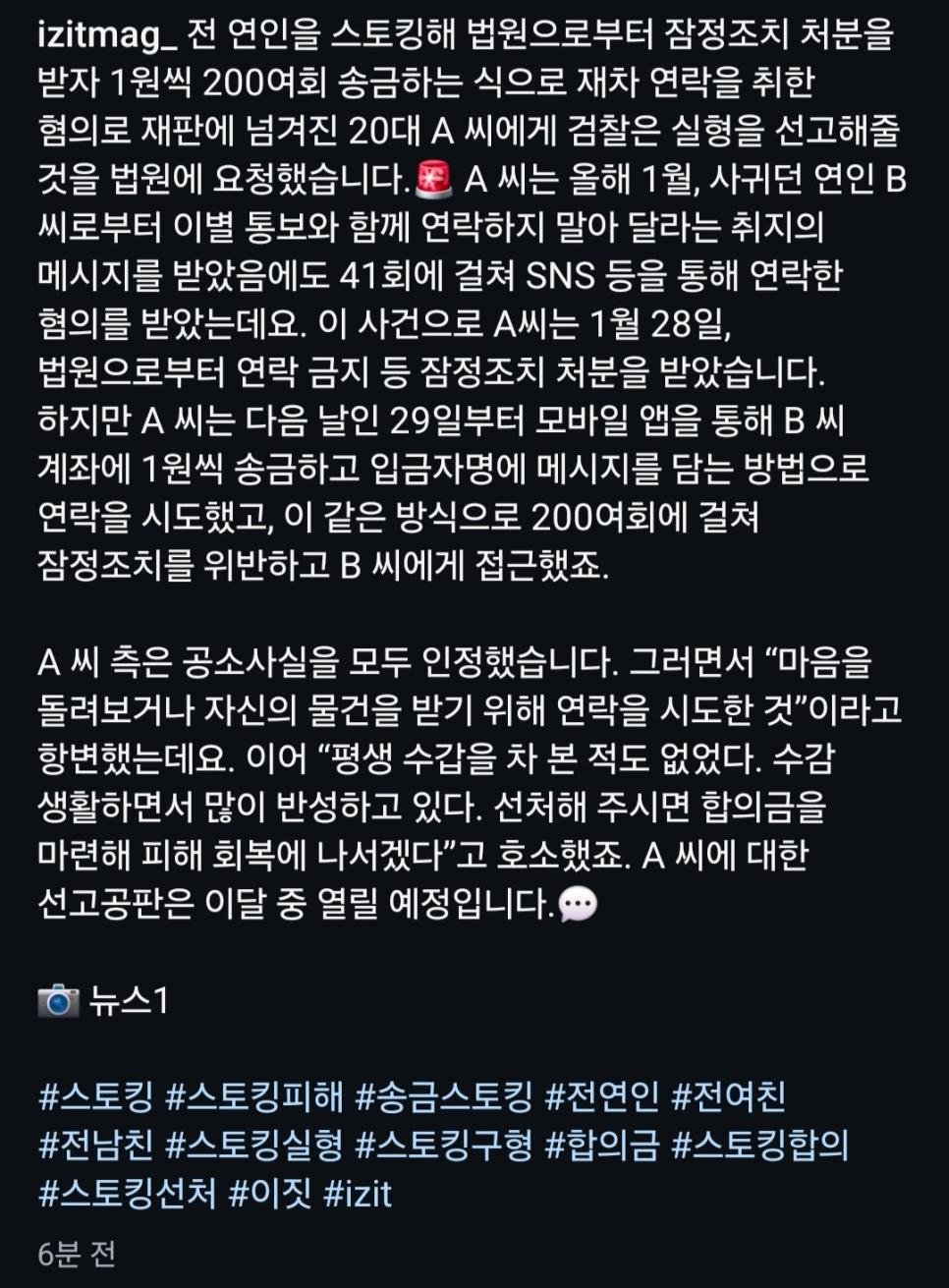View the #스토킹구형 hashtag page

click(x=443, y=1146)
